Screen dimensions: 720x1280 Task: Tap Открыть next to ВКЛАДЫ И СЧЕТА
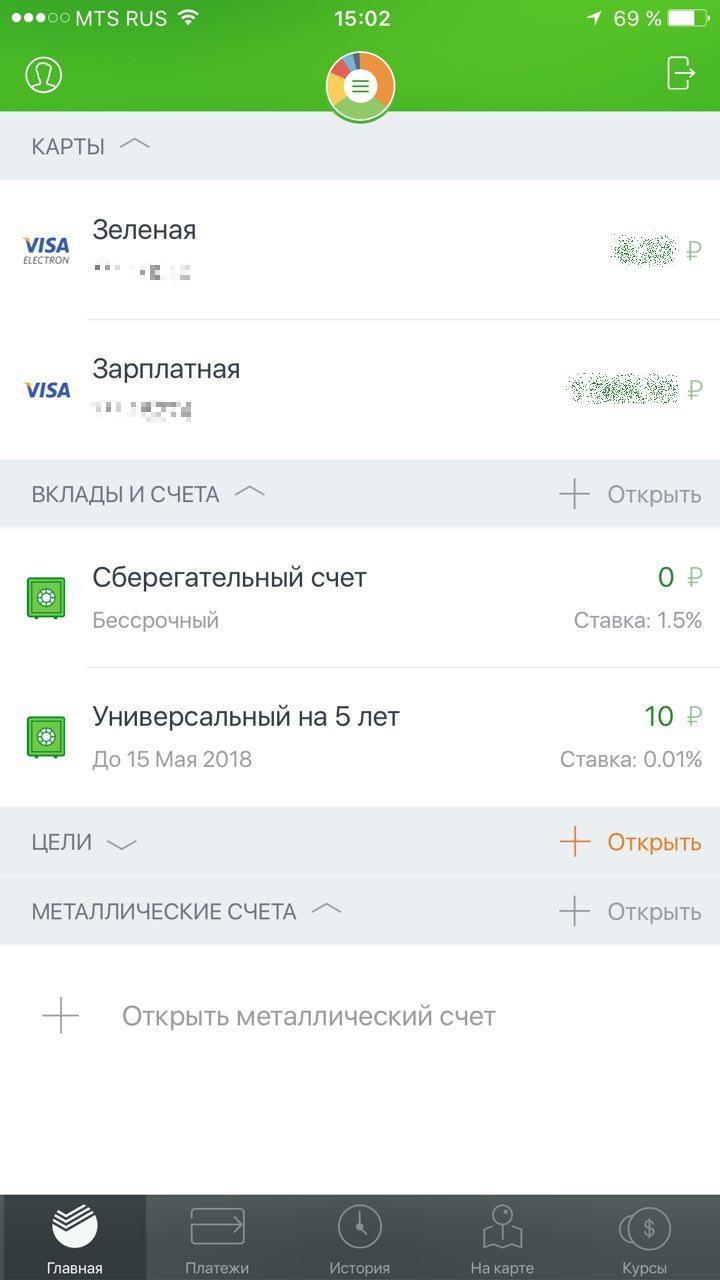point(630,494)
